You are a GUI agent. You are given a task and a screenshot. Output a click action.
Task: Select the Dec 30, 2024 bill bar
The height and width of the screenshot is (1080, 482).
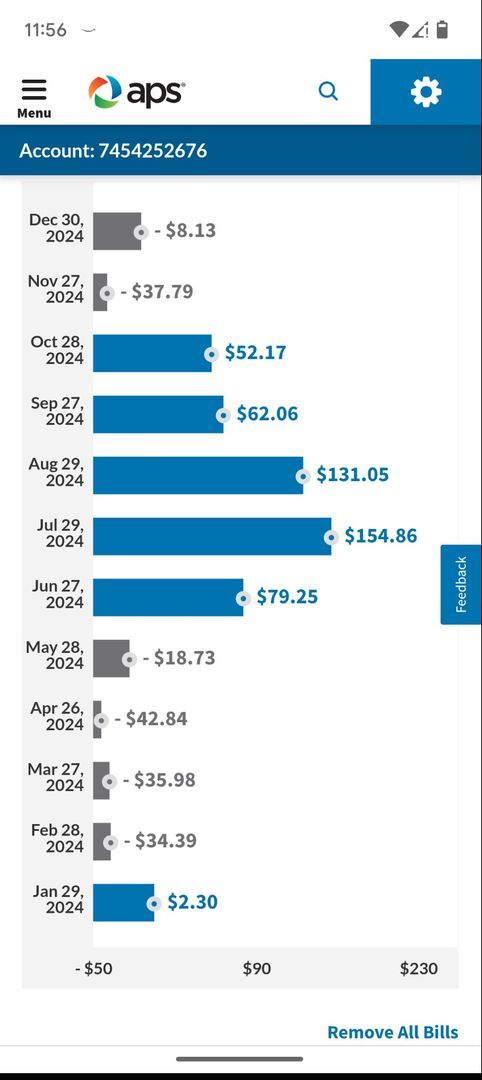click(117, 231)
